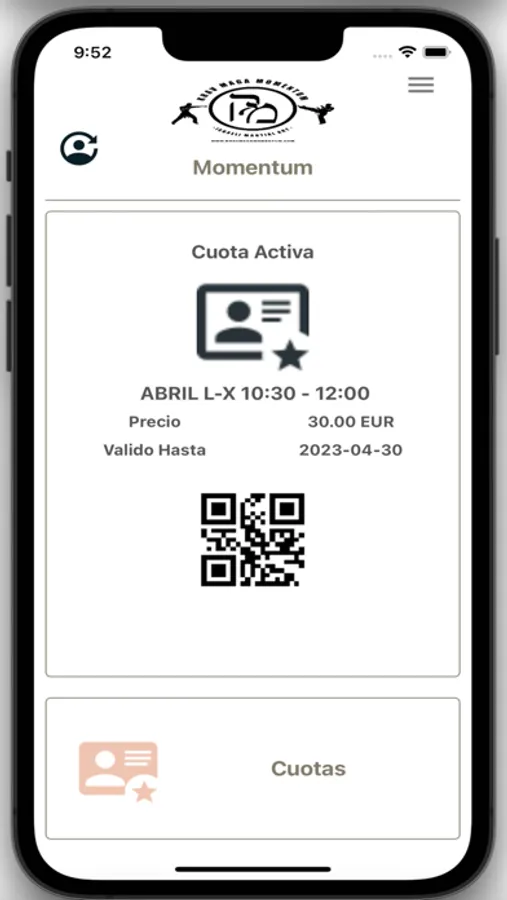Open the Cuota Activa card
Viewport: 507px width, 900px height.
point(253,444)
